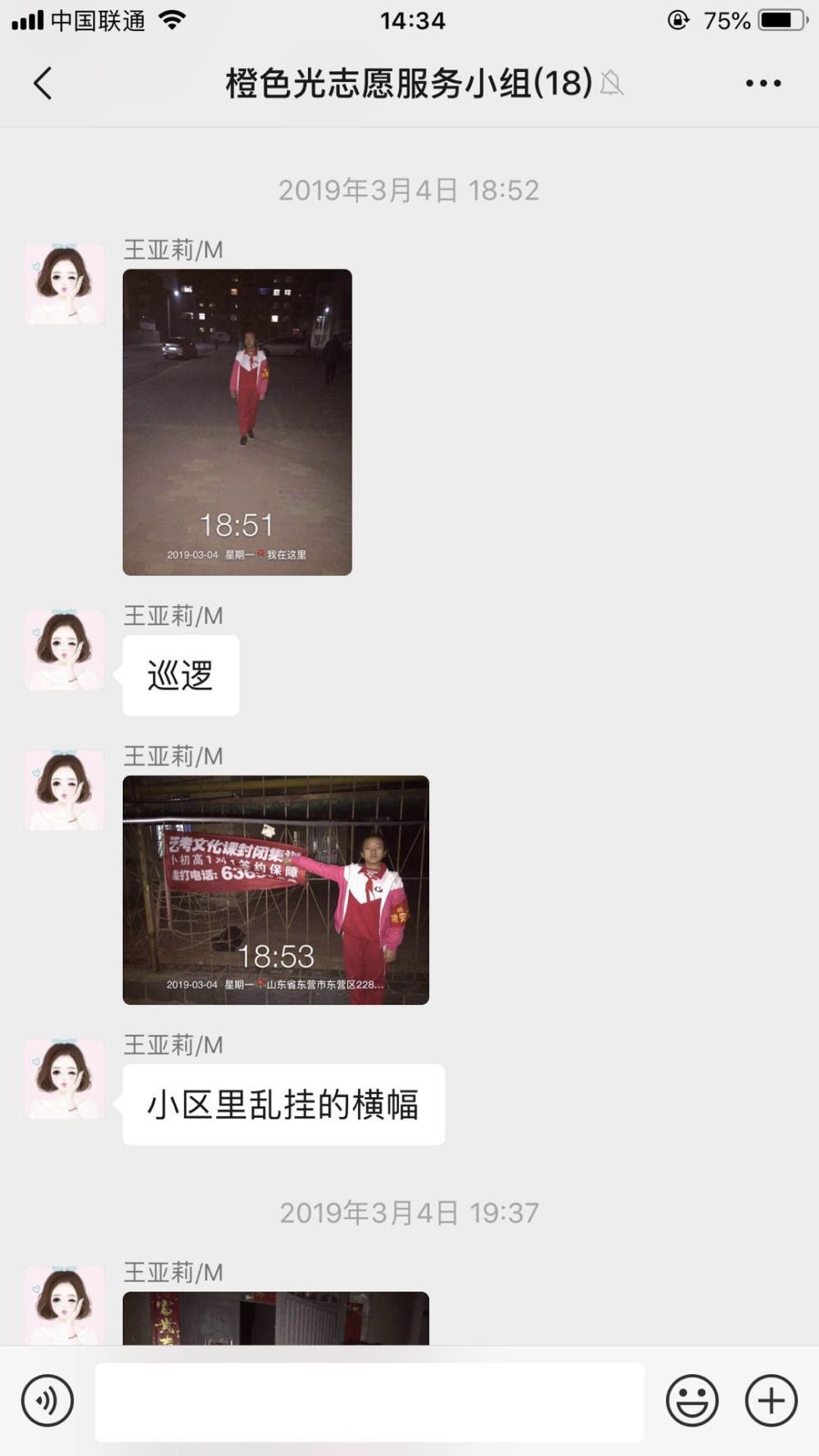Open the emoji sticker panel
Image resolution: width=819 pixels, height=1456 pixels.
(692, 1400)
